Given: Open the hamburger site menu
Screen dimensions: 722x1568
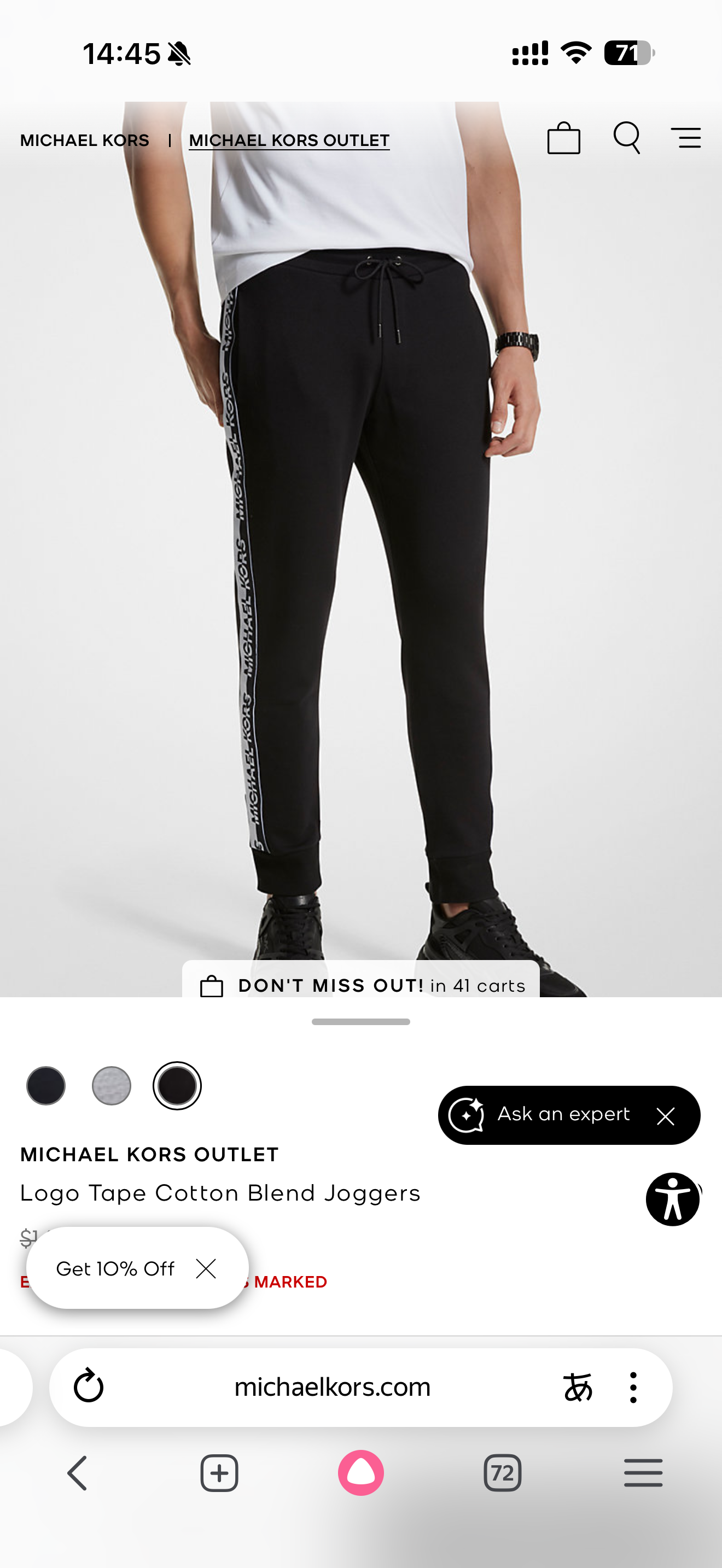Looking at the screenshot, I should pos(685,138).
